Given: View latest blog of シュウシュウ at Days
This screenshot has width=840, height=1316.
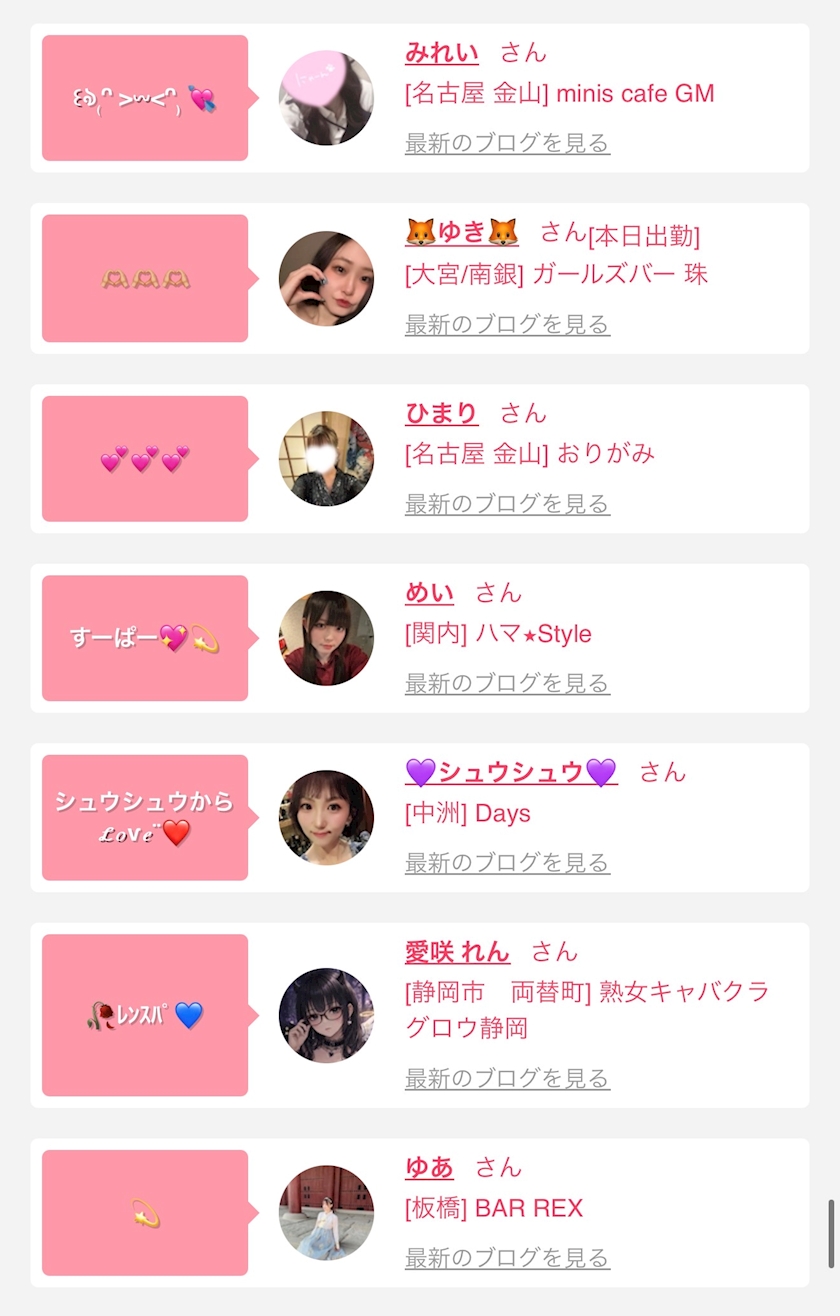Looking at the screenshot, I should [507, 862].
